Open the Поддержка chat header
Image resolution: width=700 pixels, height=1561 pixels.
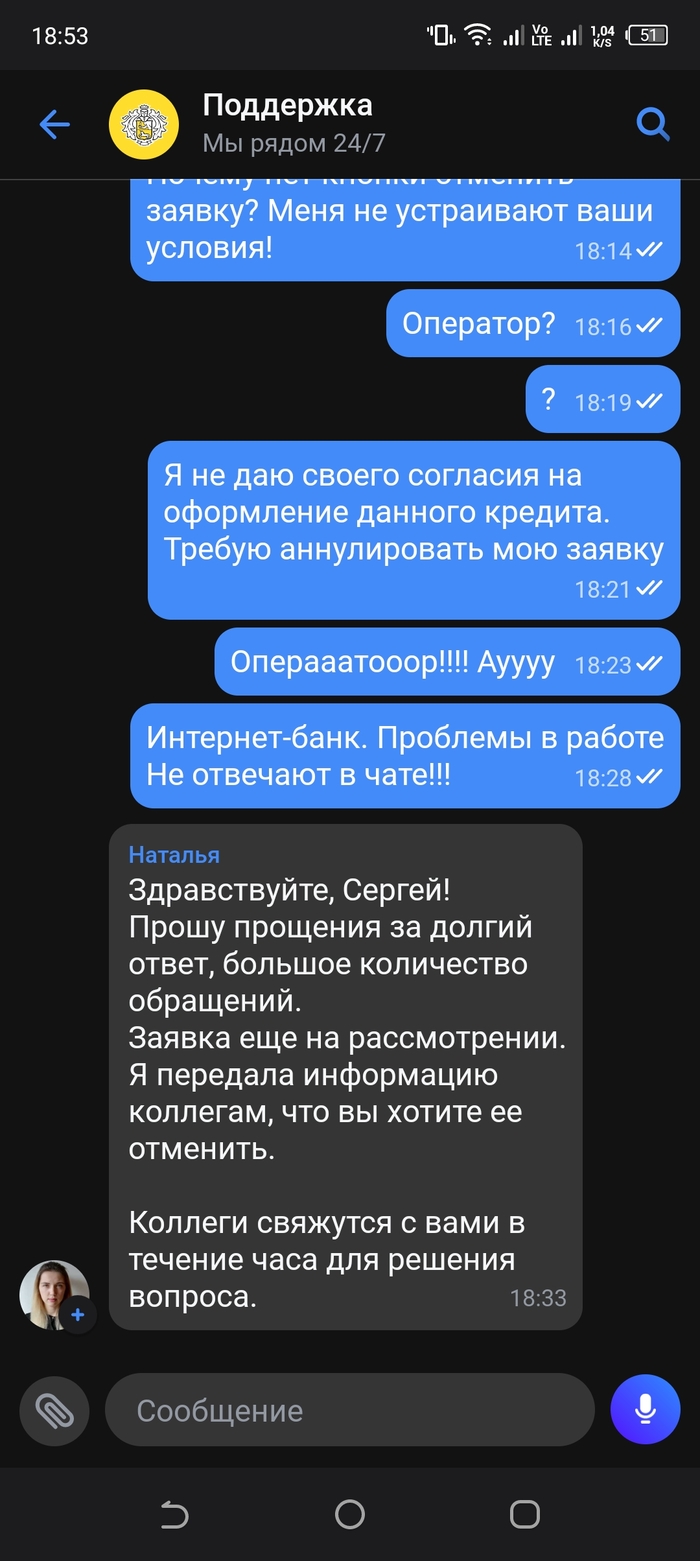tap(290, 123)
